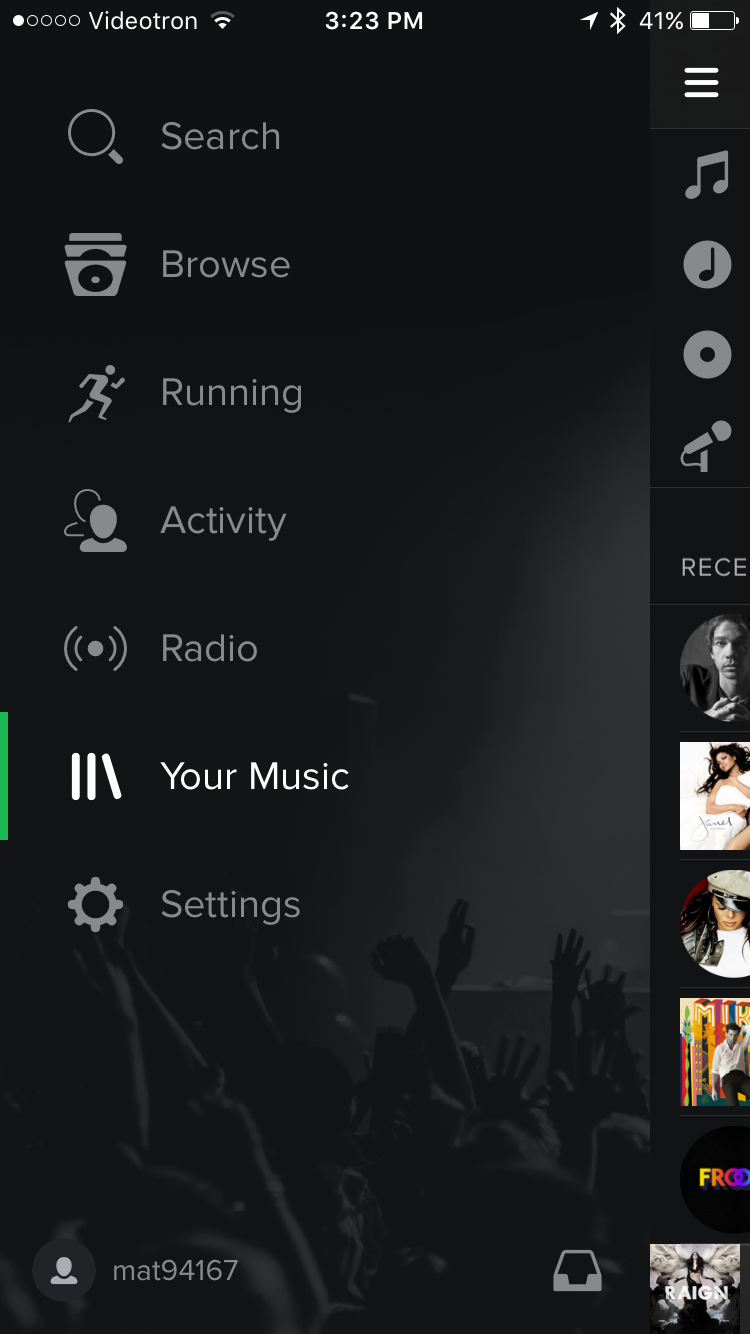Open mat94167 profile
750x1334 pixels.
(x=136, y=1270)
